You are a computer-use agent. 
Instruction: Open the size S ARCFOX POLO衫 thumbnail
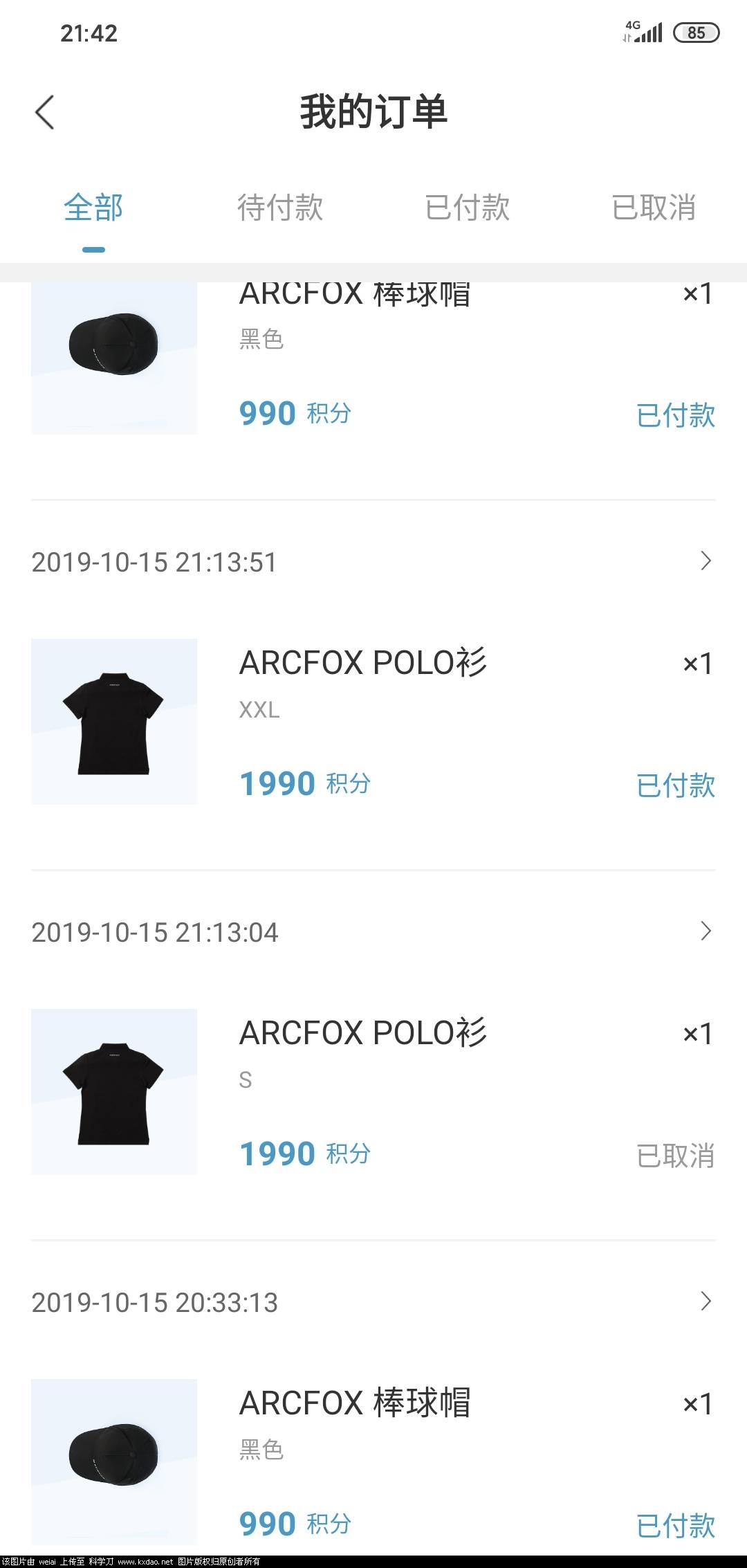coord(114,1090)
